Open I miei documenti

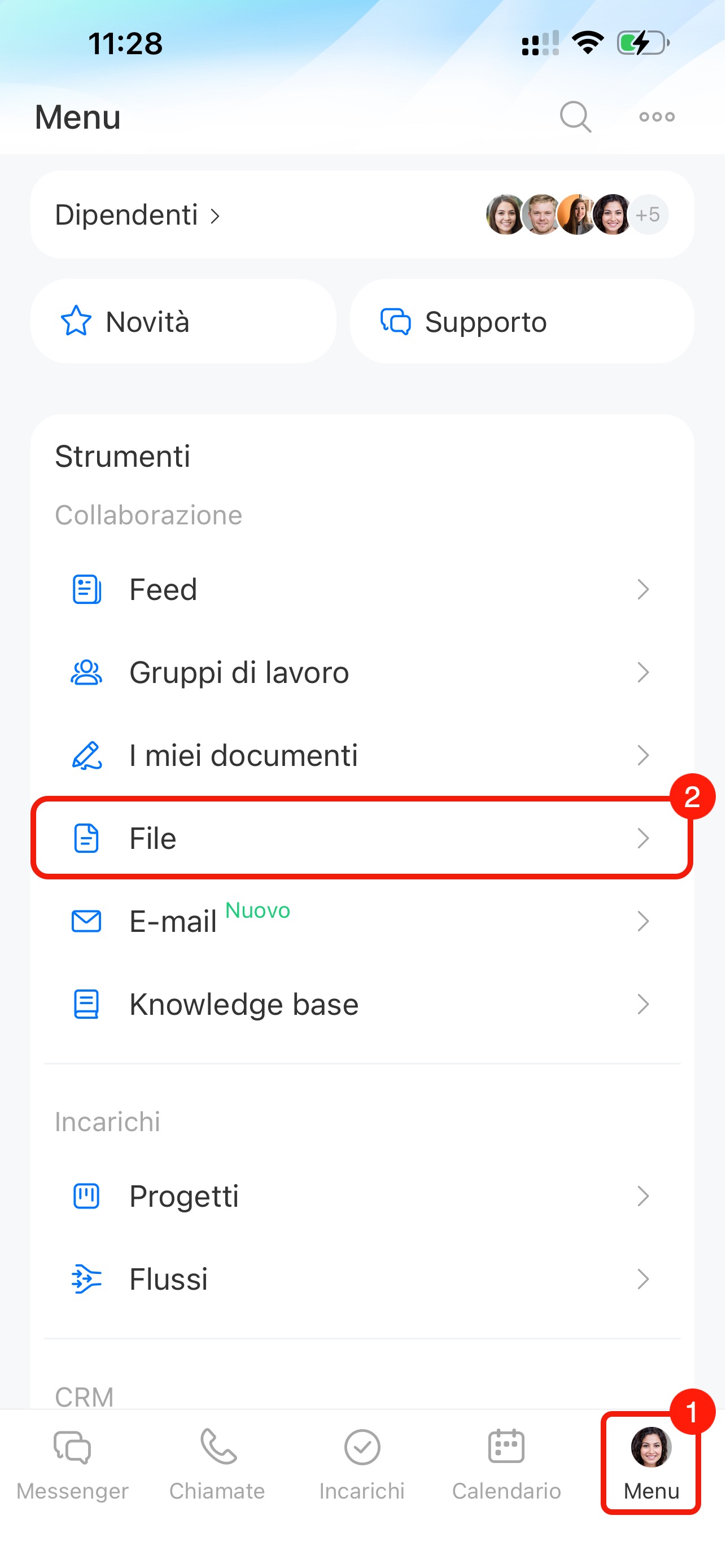[x=362, y=755]
